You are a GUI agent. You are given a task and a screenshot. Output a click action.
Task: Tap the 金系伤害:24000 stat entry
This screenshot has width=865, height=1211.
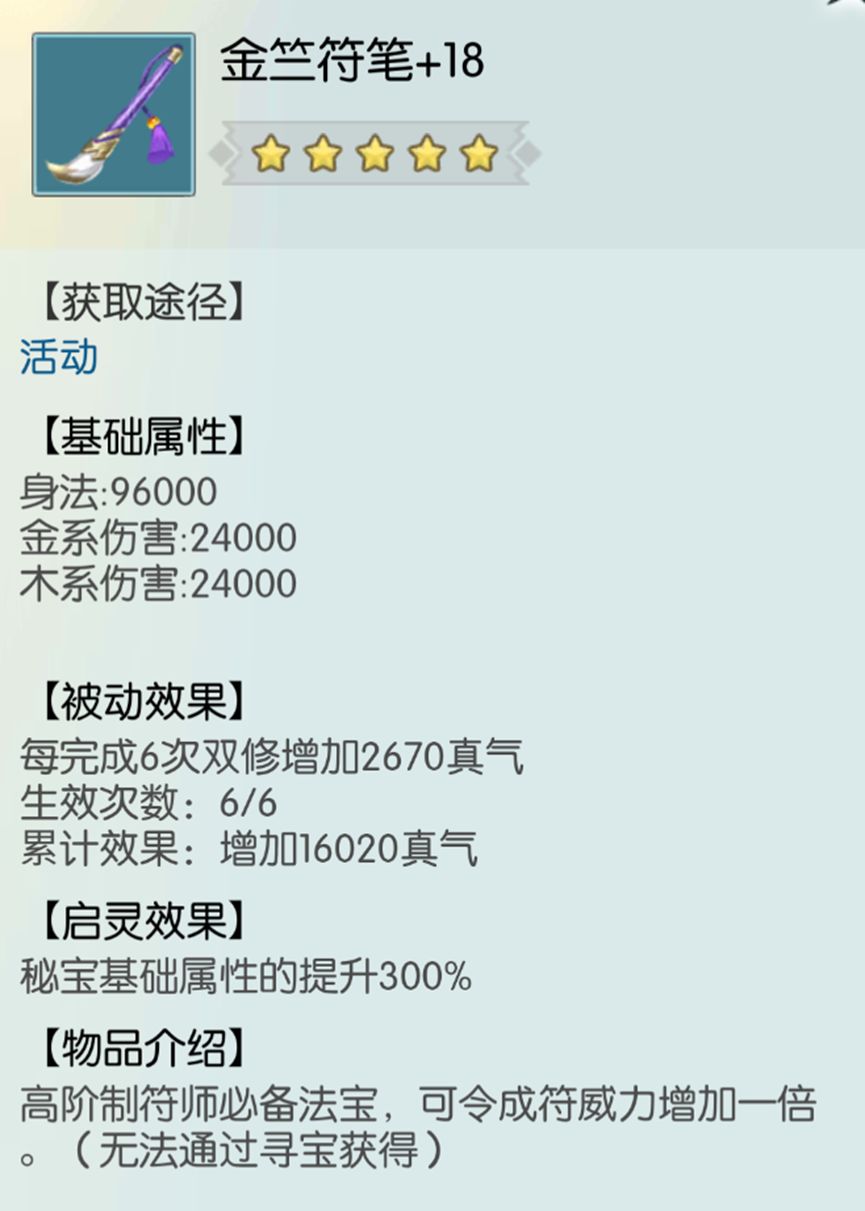pos(158,537)
